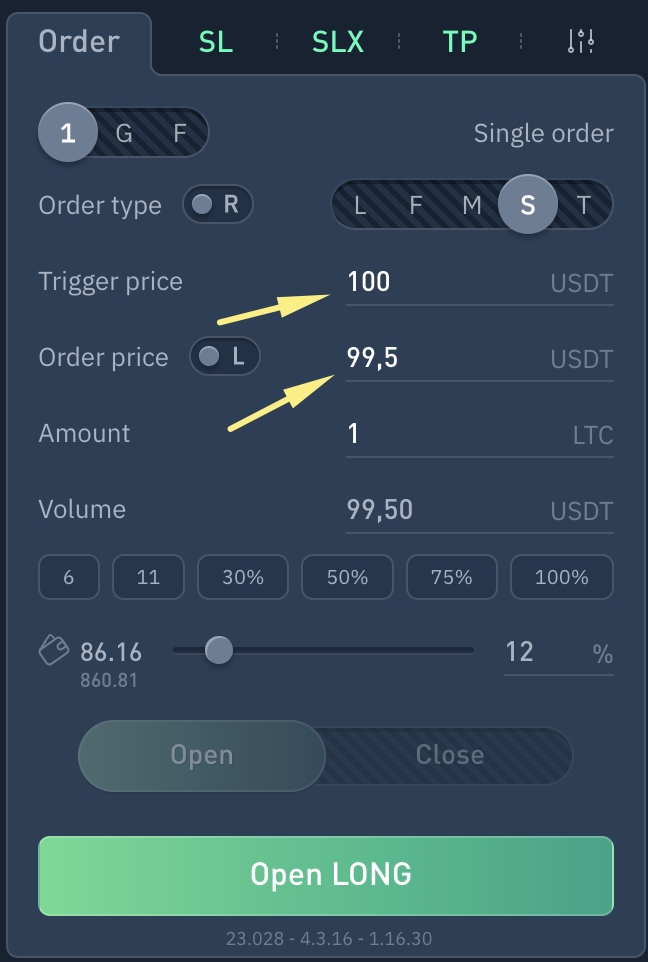Toggle the L switch next to Order price

[x=224, y=356]
